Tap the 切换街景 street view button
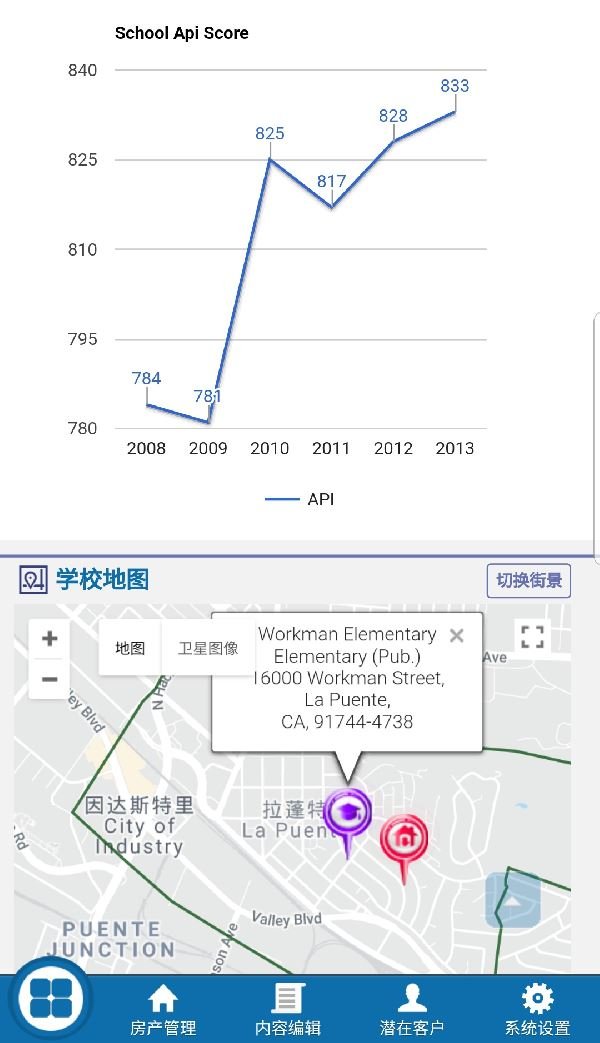The image size is (600, 1043). (x=529, y=581)
